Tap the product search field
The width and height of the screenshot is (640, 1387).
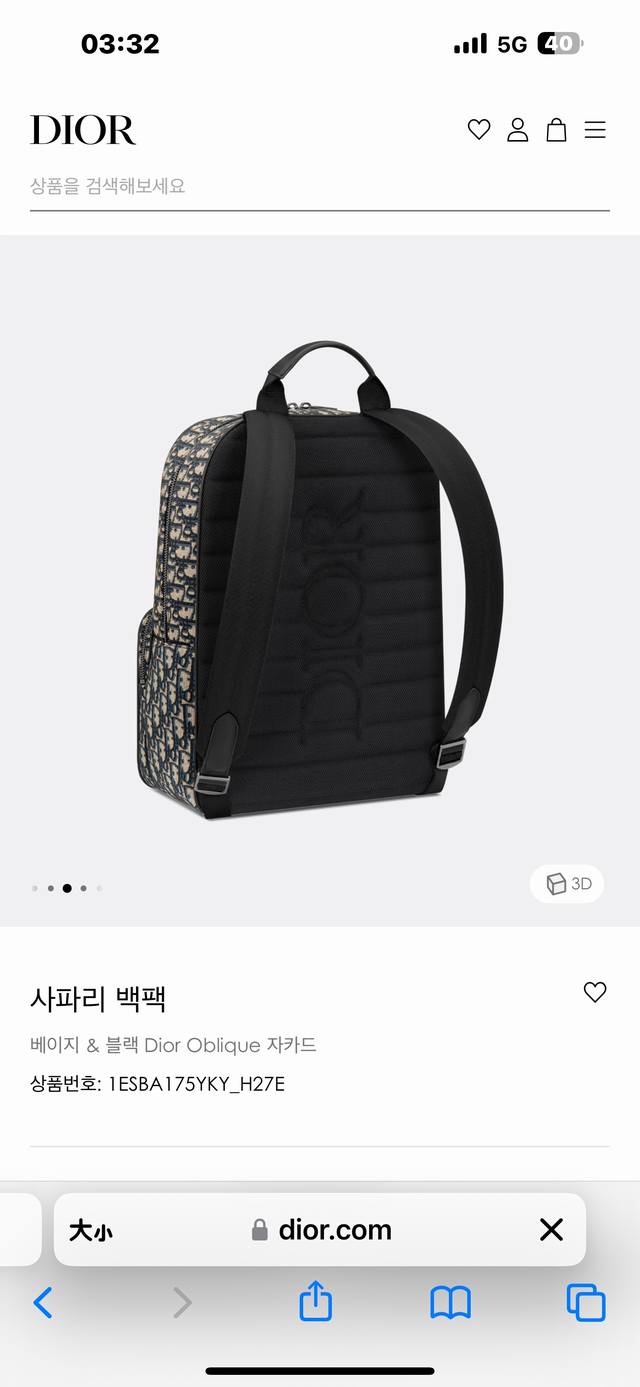click(320, 187)
